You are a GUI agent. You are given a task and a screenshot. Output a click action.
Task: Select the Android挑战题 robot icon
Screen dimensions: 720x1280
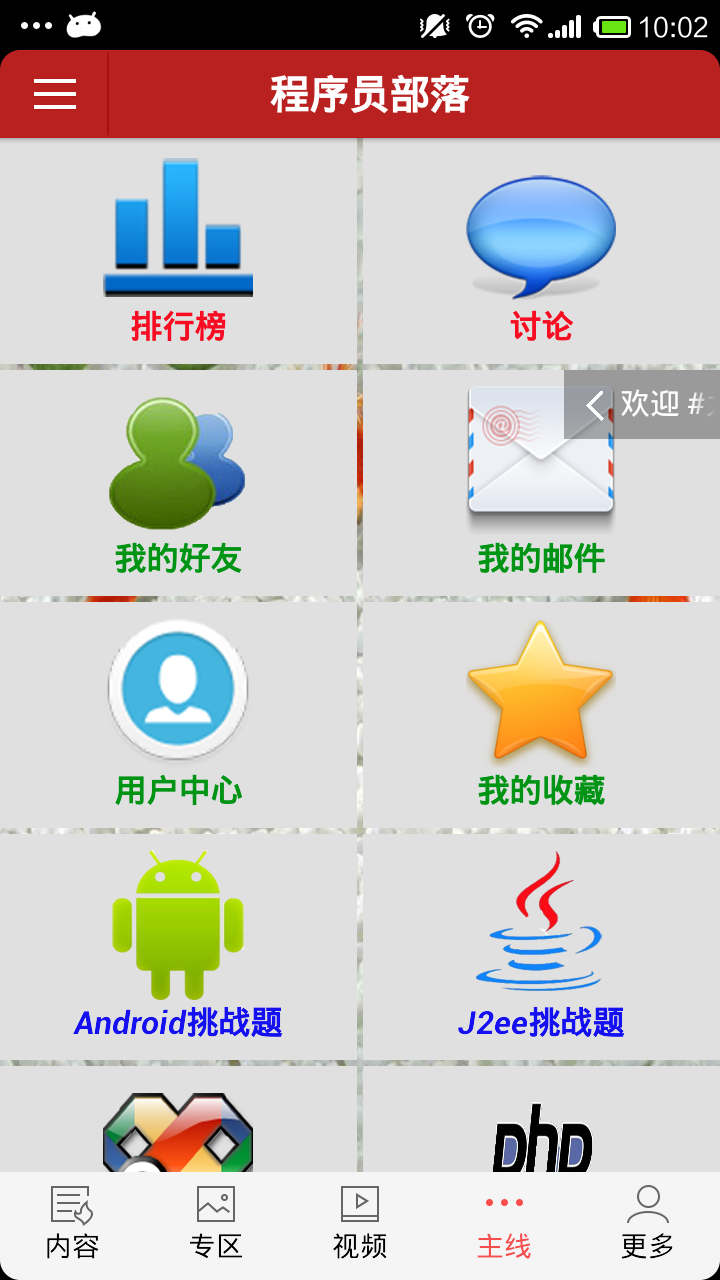click(x=178, y=925)
